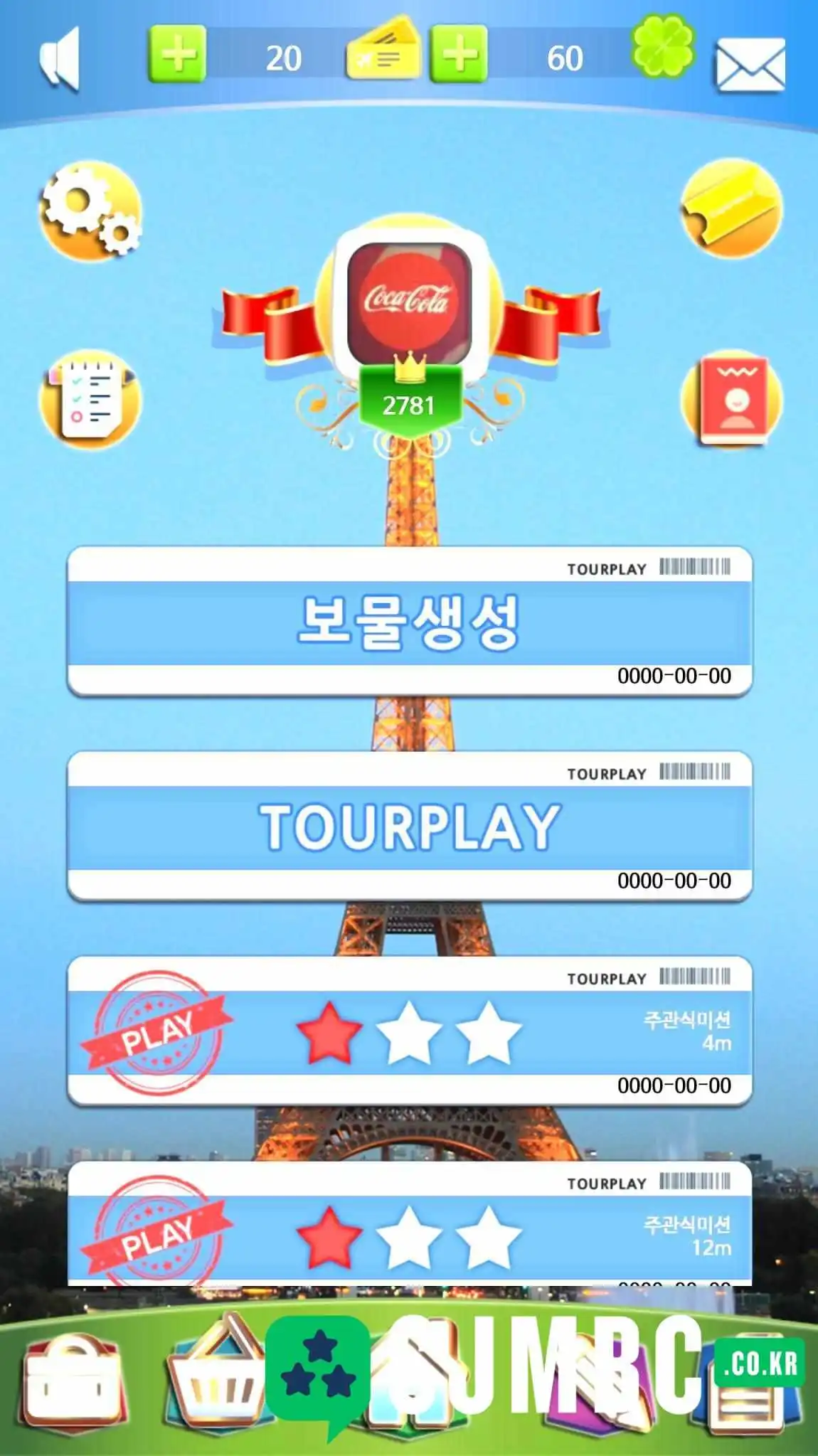Play the 12m 주관식미션 mission

point(410,1225)
